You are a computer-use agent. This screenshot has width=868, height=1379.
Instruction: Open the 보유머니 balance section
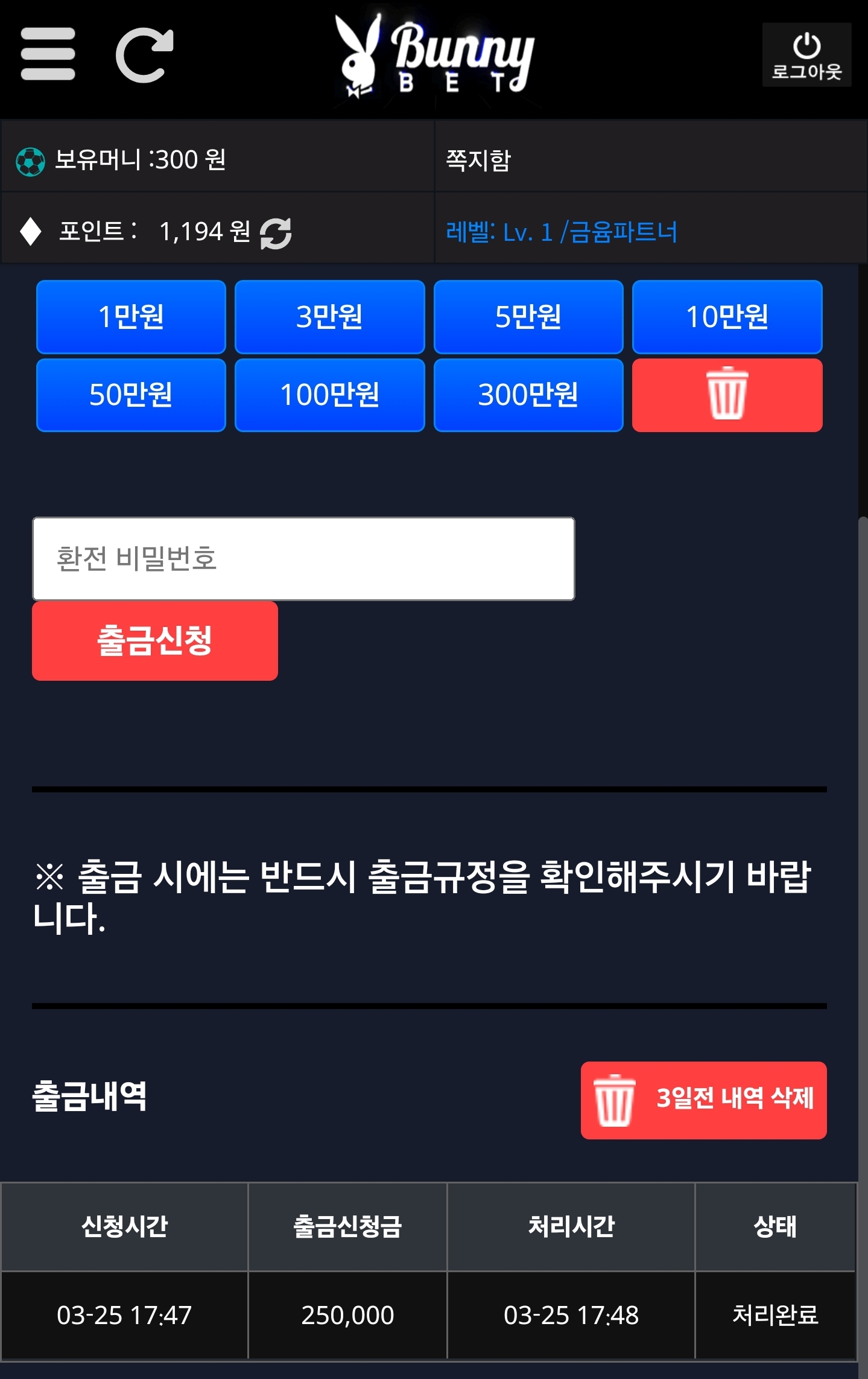[x=140, y=160]
